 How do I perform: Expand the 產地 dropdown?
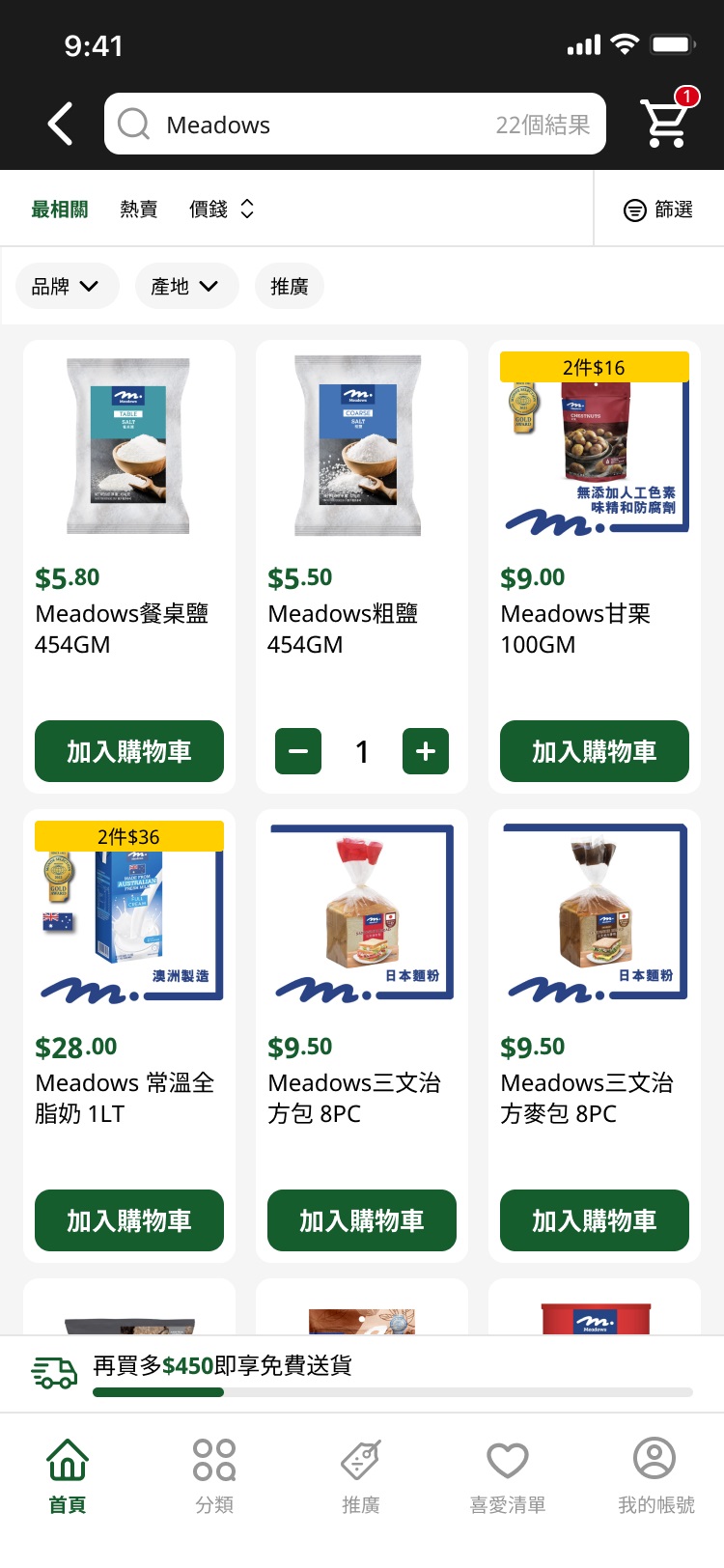coord(185,287)
